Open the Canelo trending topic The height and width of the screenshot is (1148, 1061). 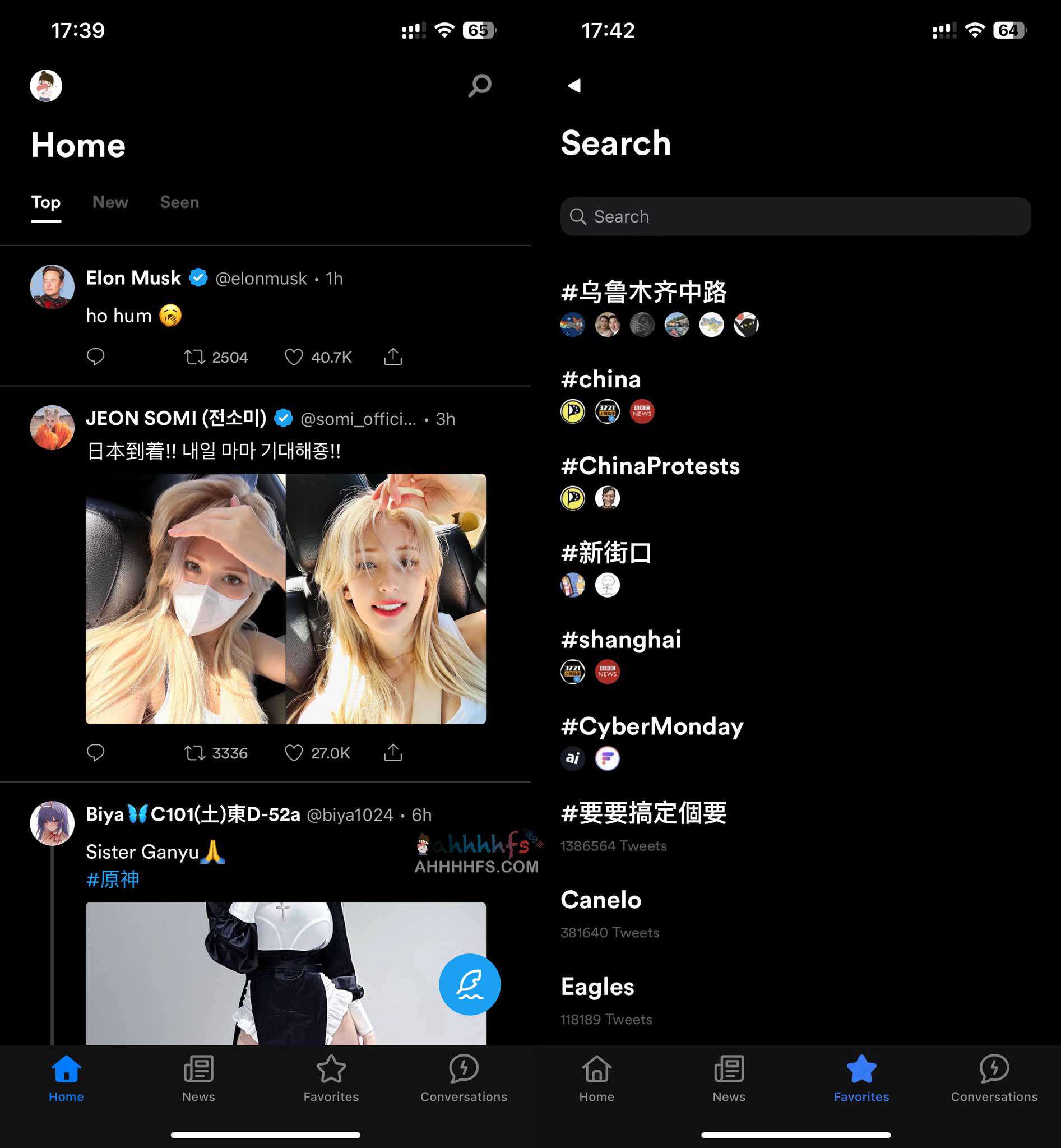click(x=600, y=900)
